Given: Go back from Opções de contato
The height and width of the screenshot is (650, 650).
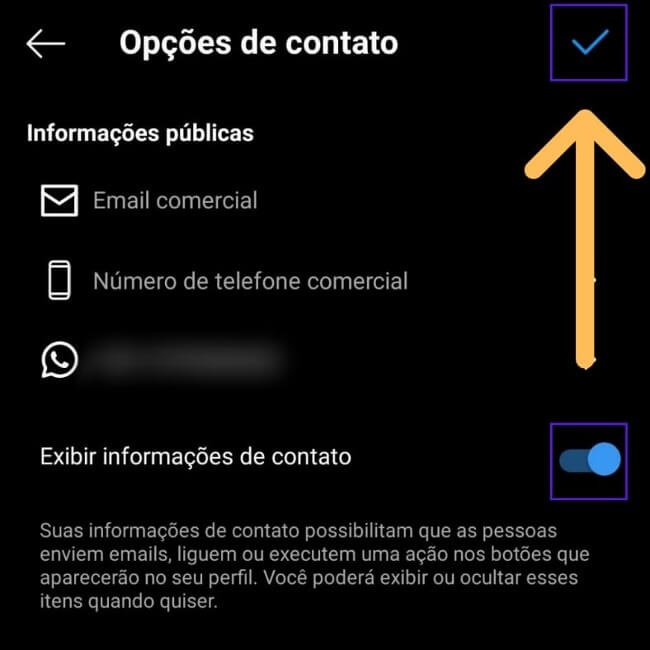Looking at the screenshot, I should pos(45,43).
